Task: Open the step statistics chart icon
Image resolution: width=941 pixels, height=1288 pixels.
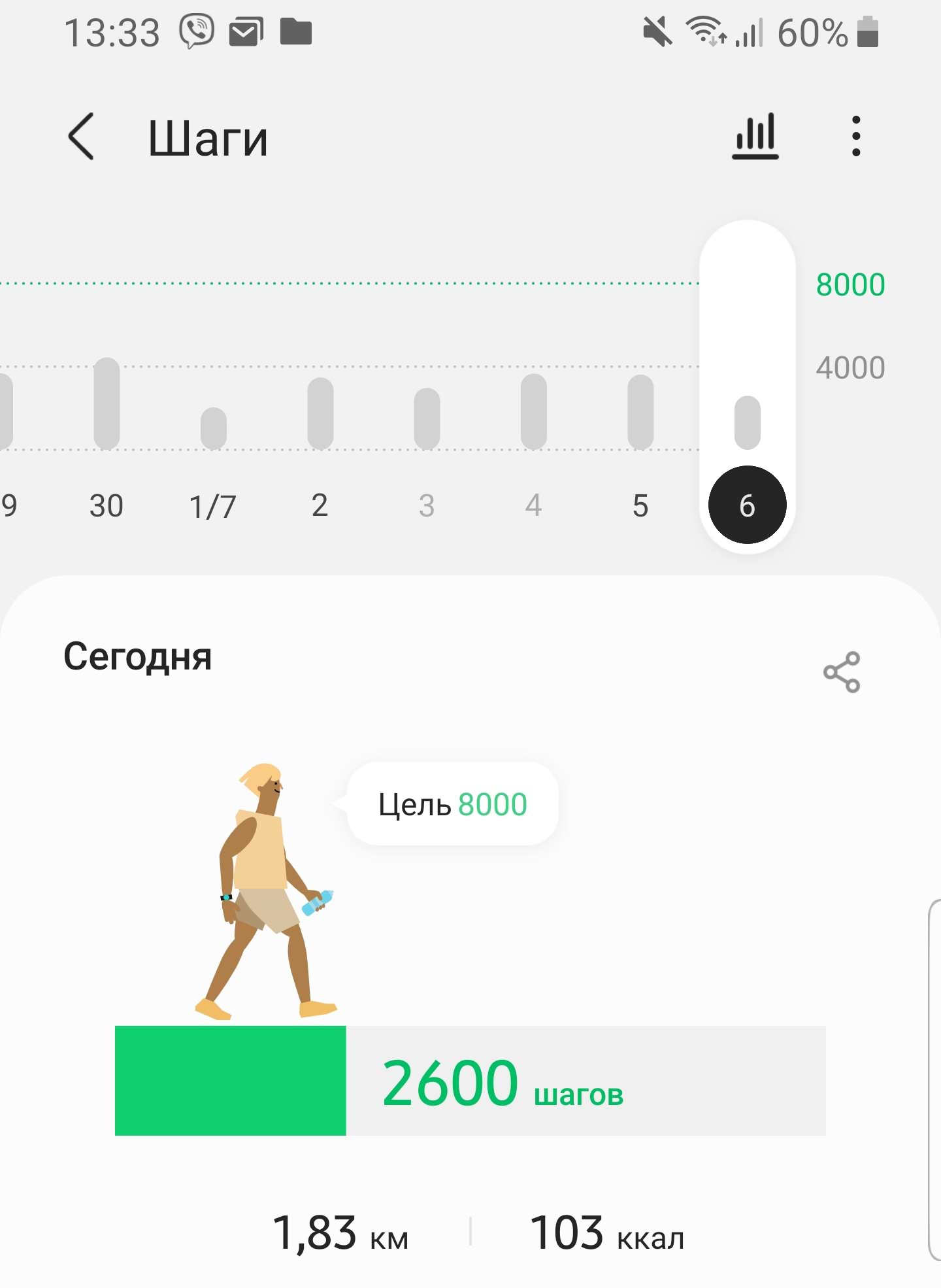Action: [755, 137]
